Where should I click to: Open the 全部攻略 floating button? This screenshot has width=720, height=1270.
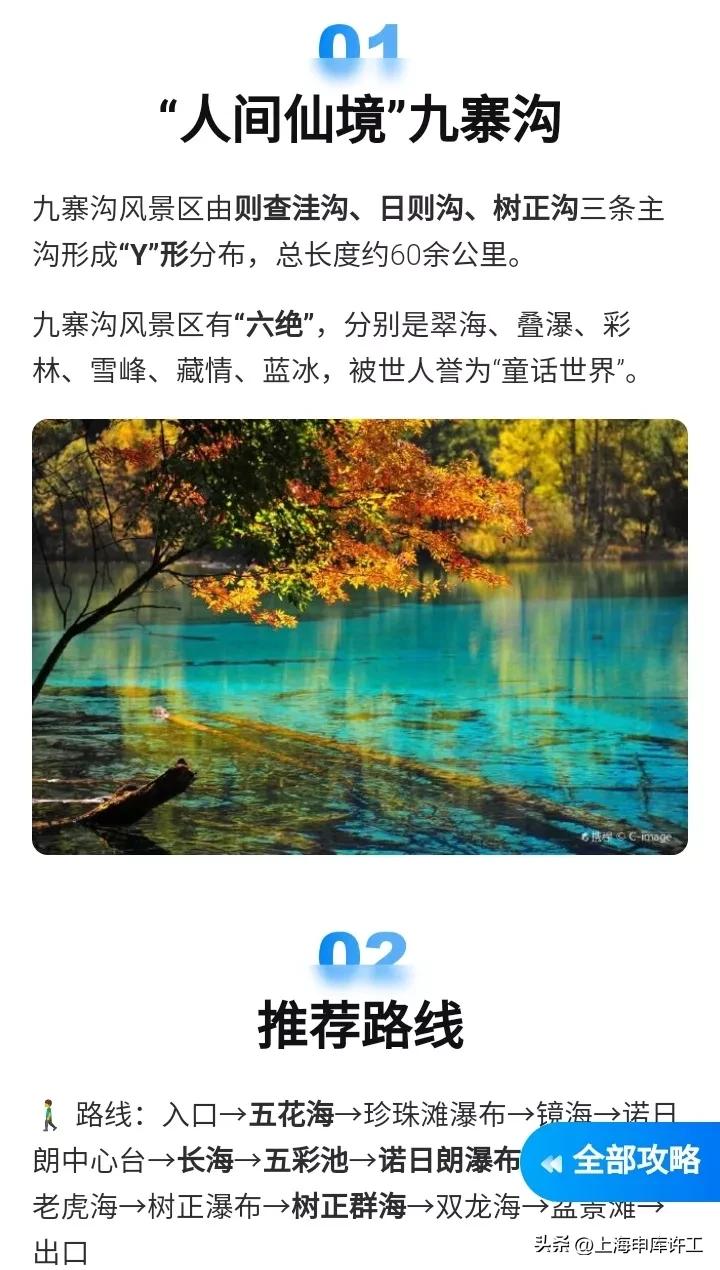[x=621, y=1161]
